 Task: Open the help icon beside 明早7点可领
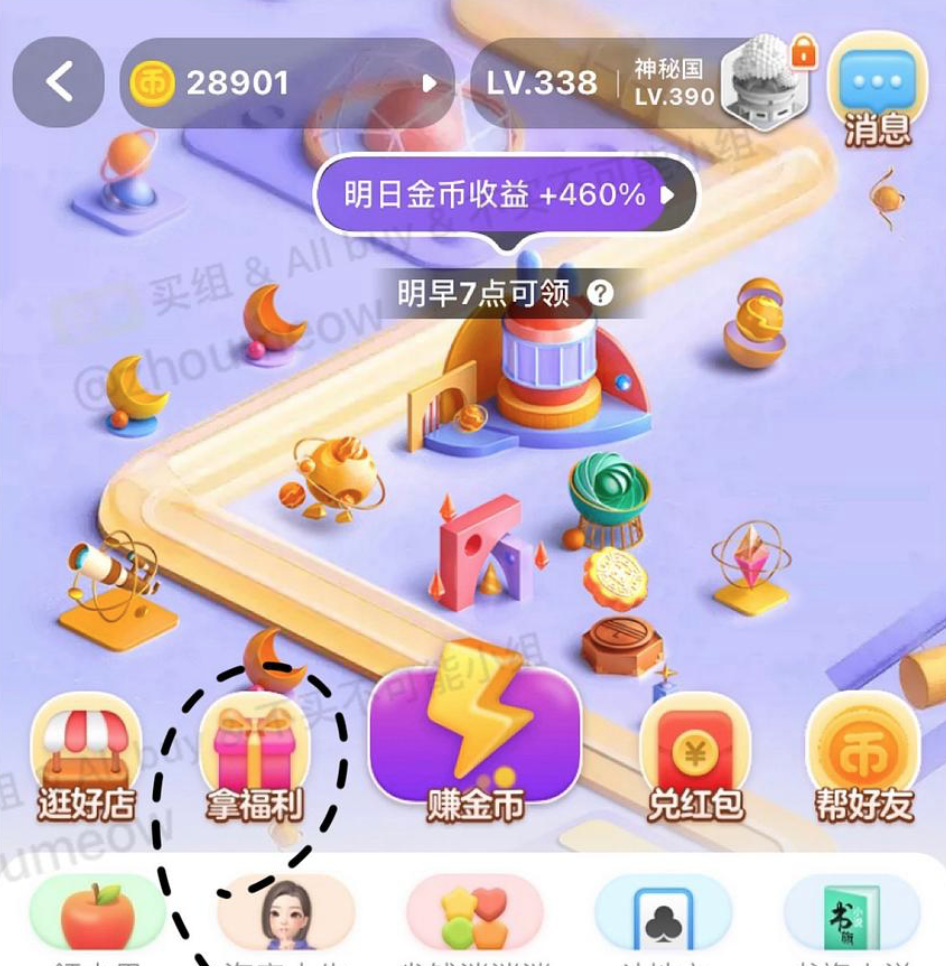[600, 293]
